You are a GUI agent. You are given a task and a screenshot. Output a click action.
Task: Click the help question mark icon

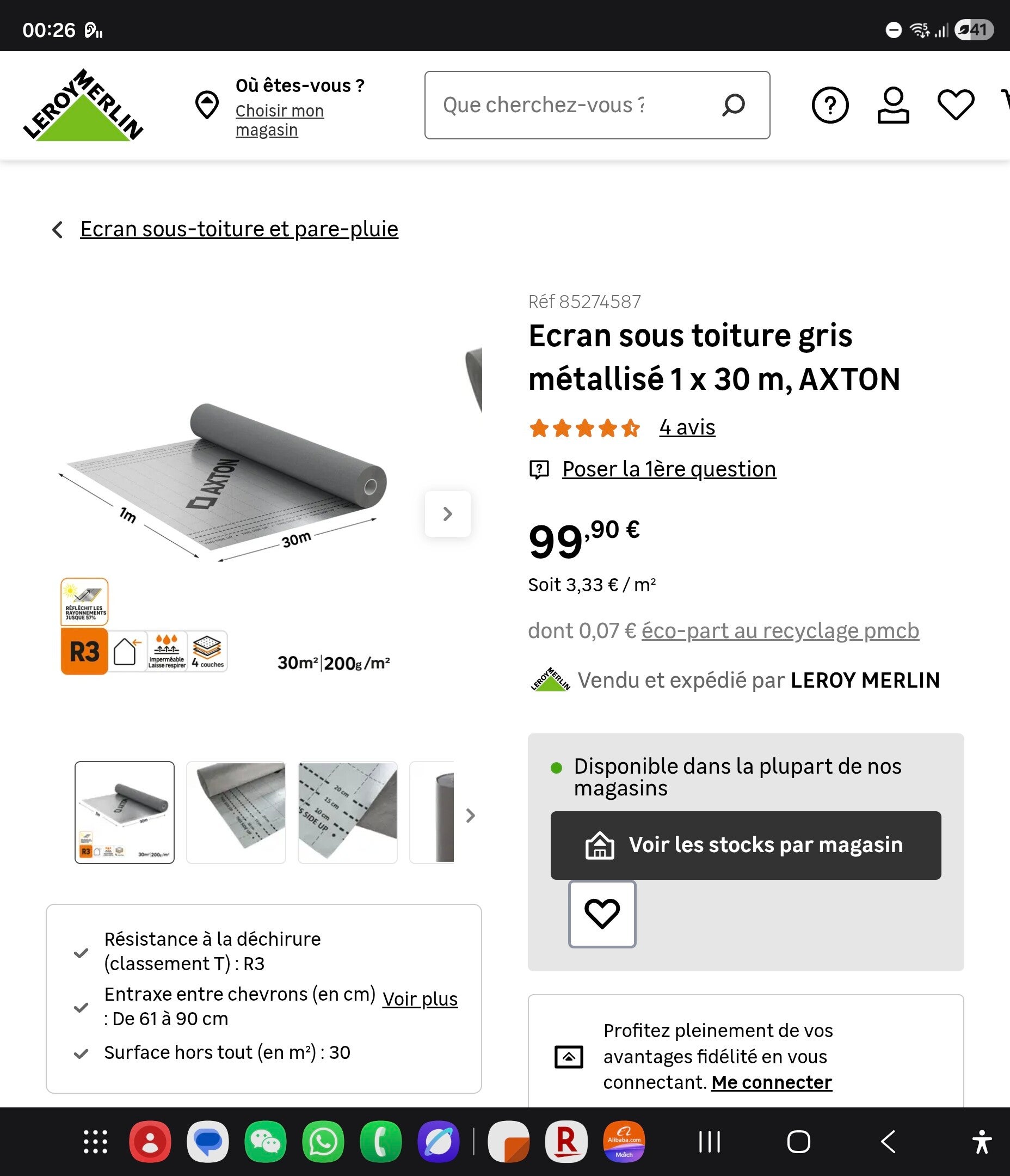point(830,105)
